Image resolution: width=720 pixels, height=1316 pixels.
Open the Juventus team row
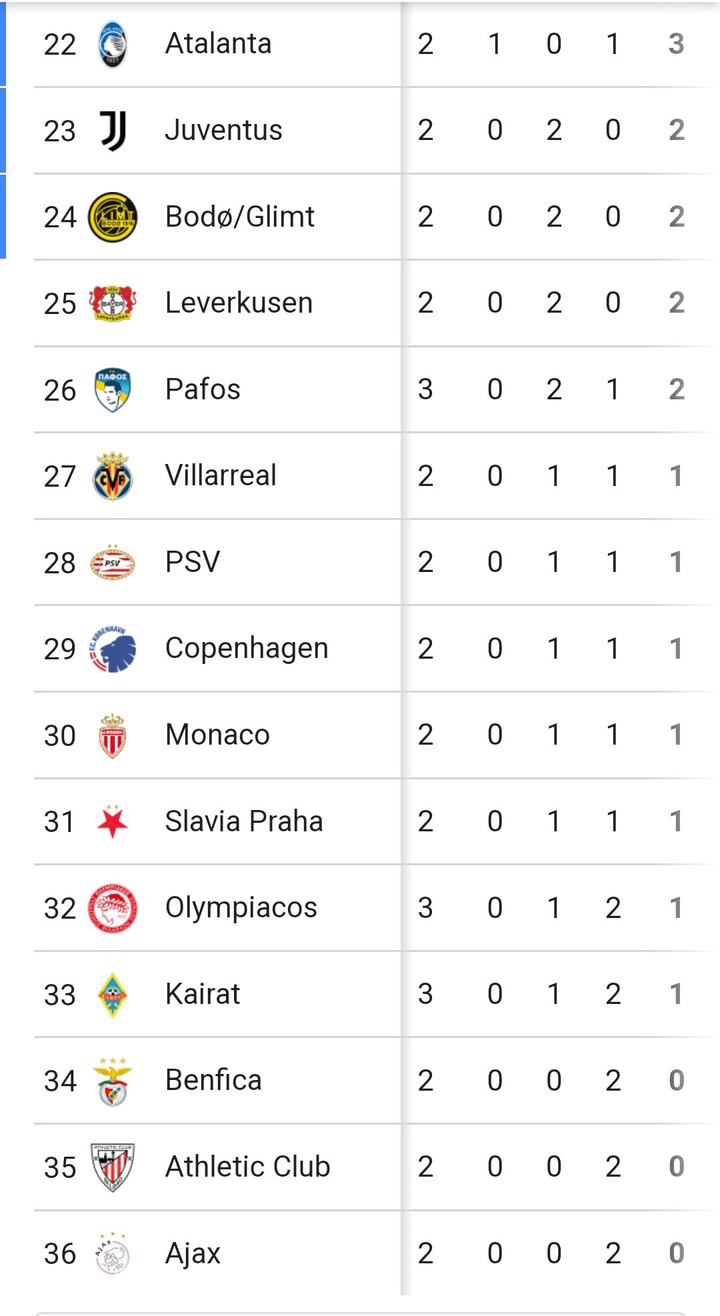tap(223, 130)
